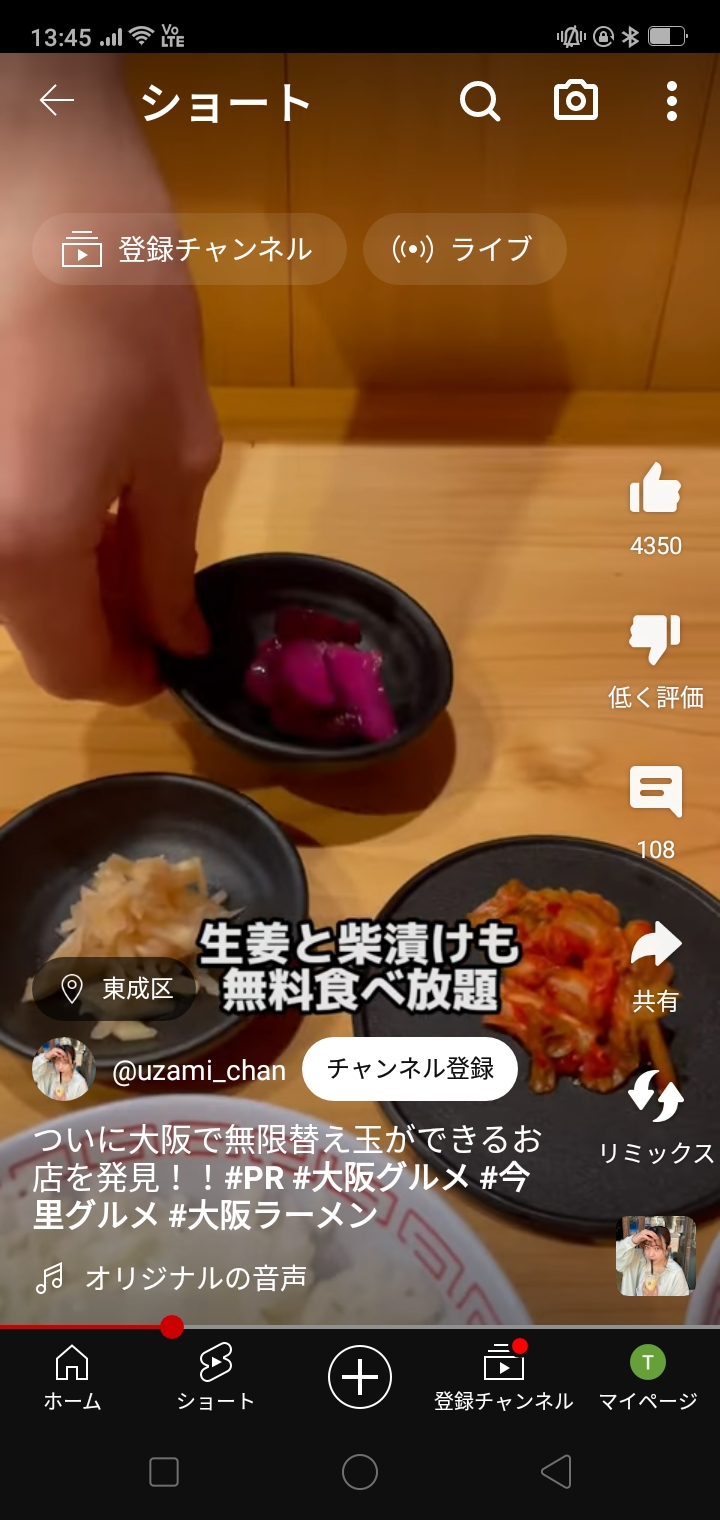Open search from the top bar
720x1520 pixels.
point(480,101)
